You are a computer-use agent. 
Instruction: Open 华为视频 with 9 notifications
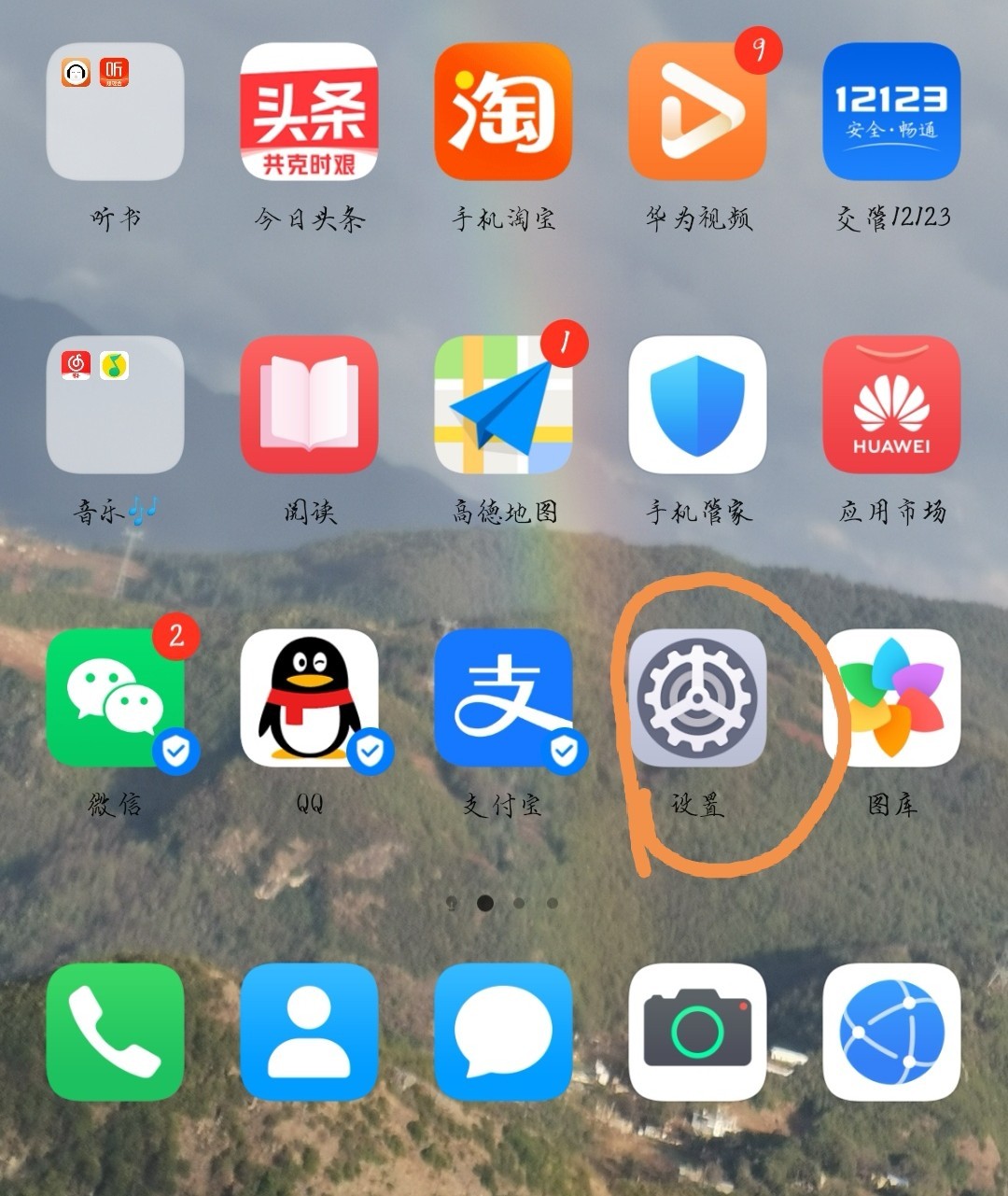[697, 112]
